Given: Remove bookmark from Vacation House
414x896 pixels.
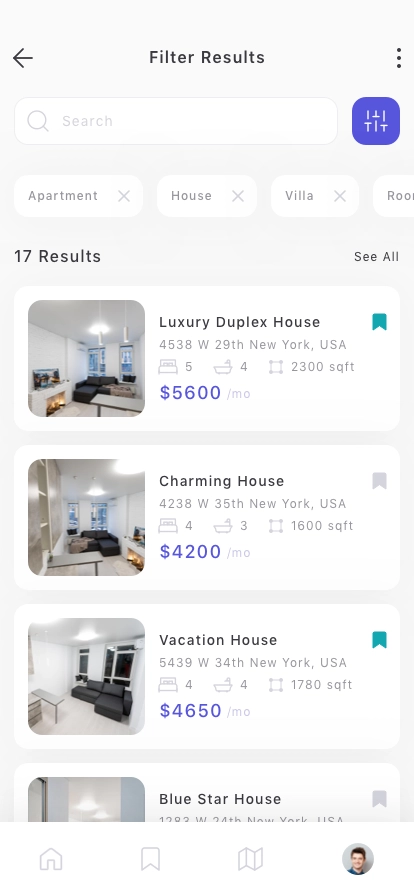Looking at the screenshot, I should tap(379, 640).
